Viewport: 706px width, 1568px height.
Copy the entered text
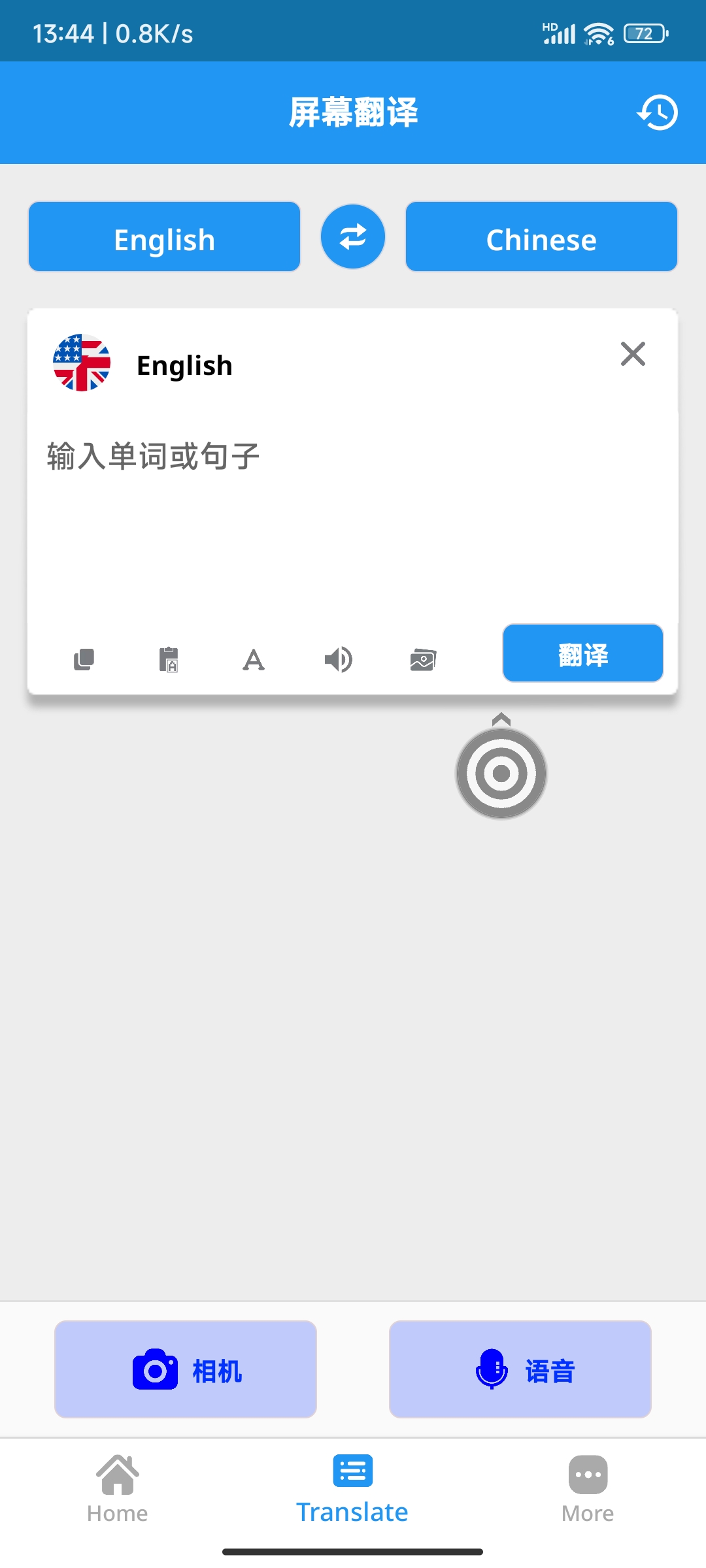pos(84,659)
